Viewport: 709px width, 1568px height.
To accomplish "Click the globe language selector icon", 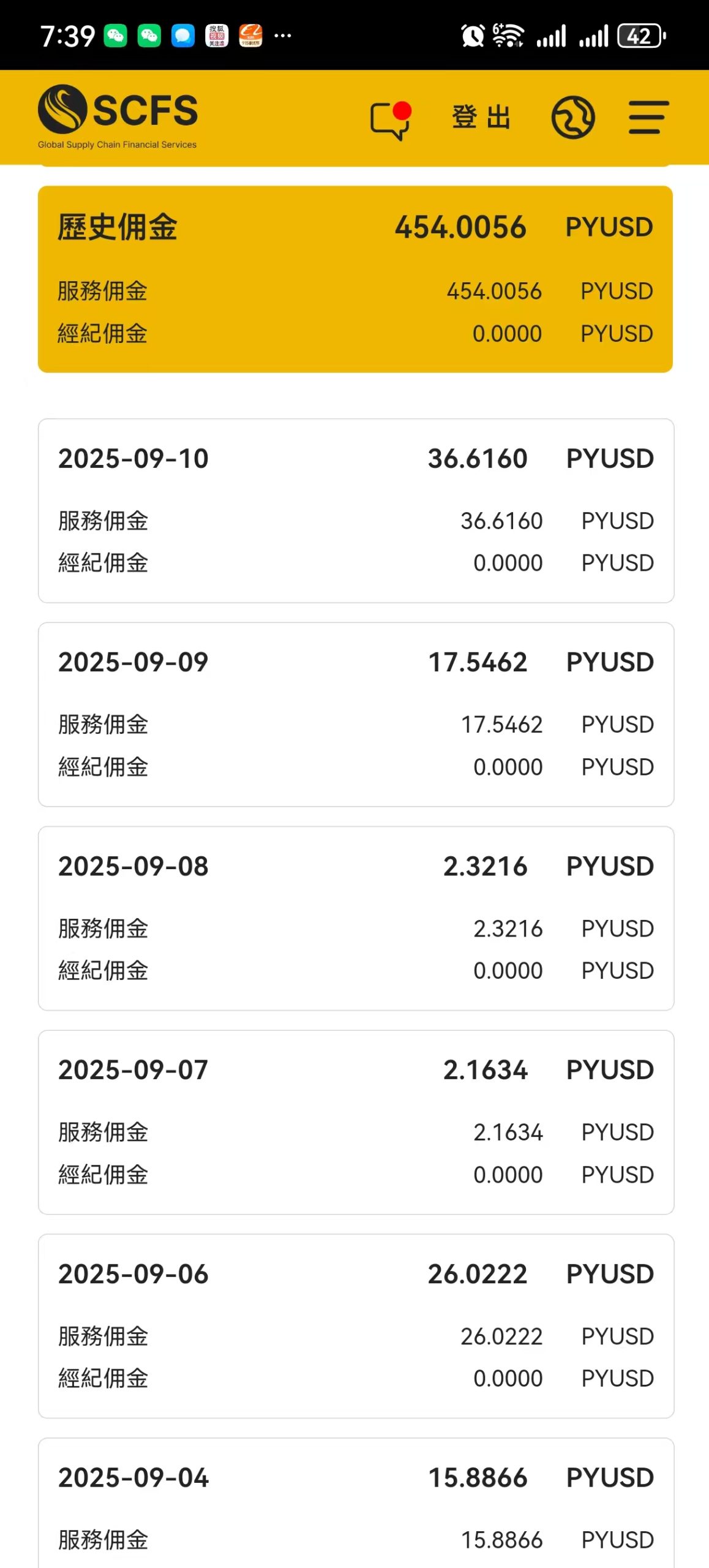I will [x=573, y=116].
